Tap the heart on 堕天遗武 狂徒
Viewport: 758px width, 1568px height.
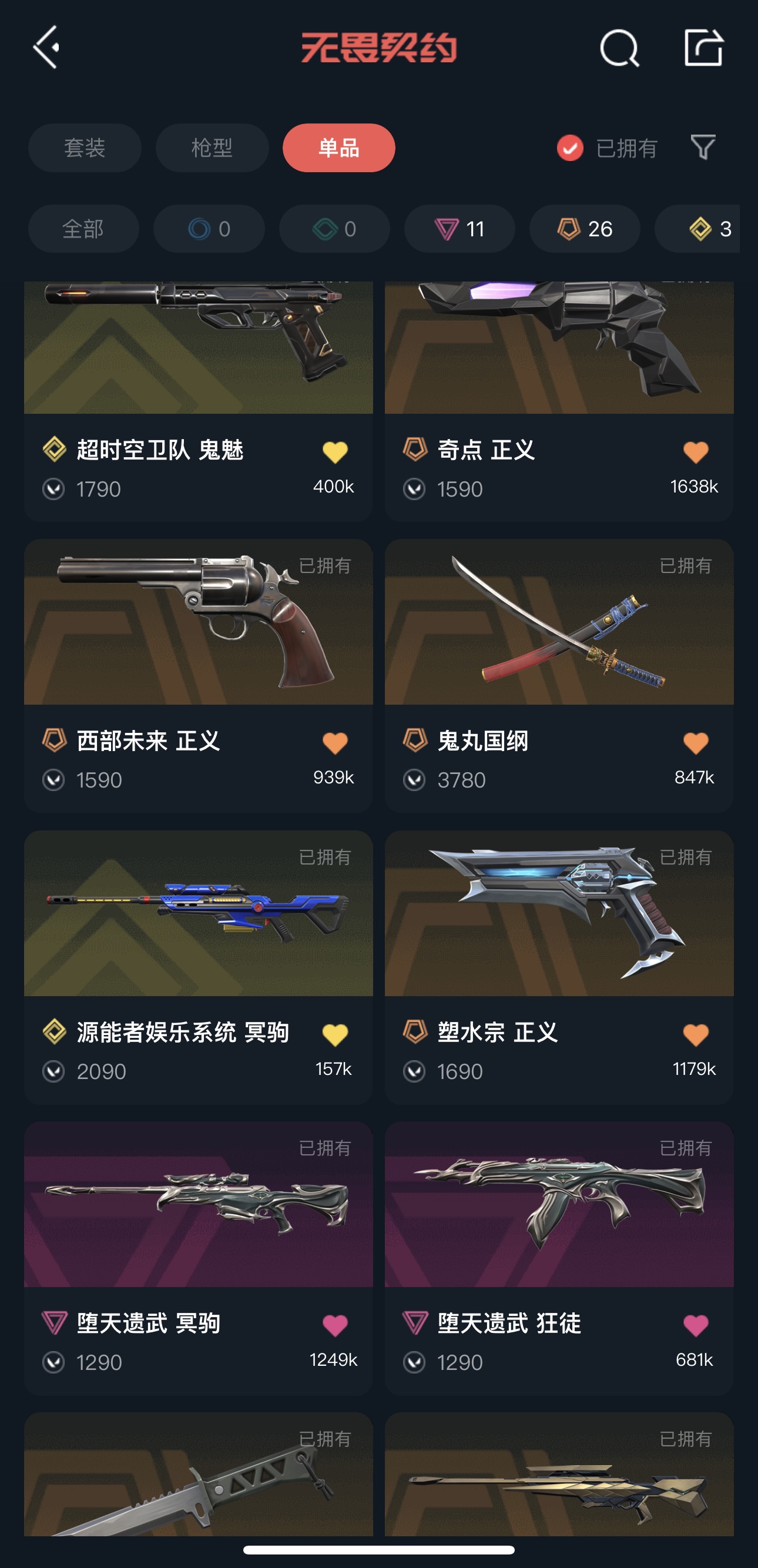point(695,1325)
